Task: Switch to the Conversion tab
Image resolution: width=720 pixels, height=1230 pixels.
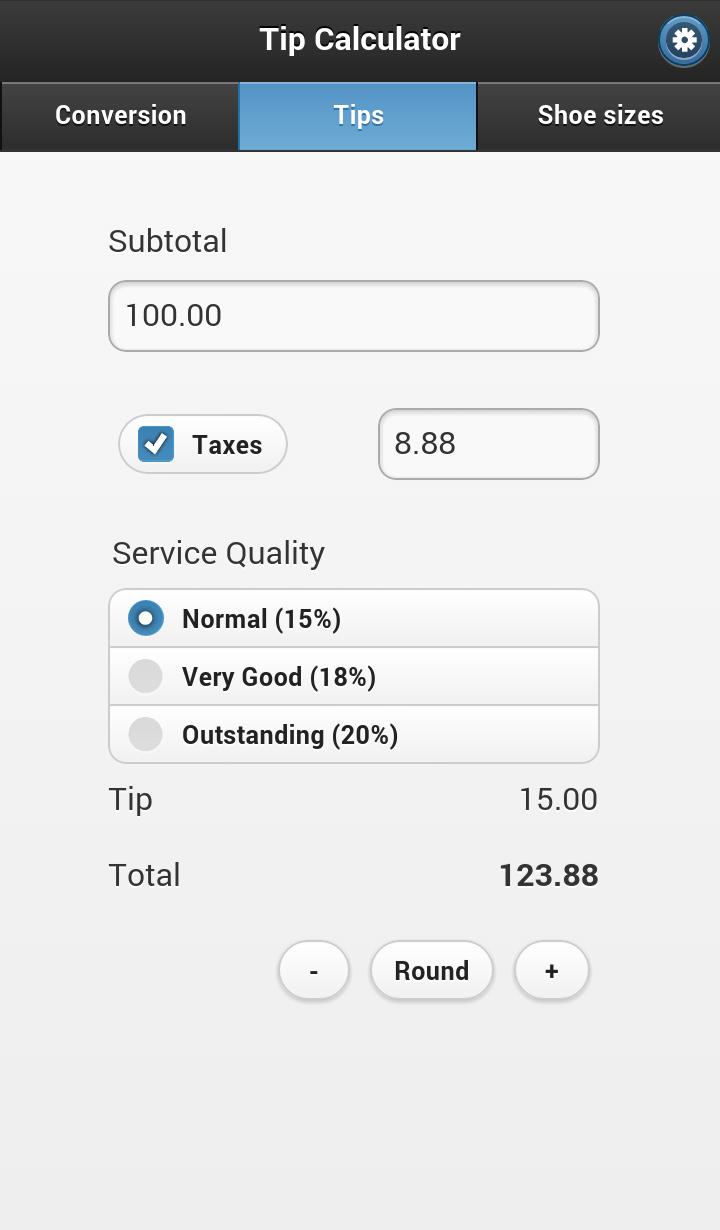Action: 119,115
